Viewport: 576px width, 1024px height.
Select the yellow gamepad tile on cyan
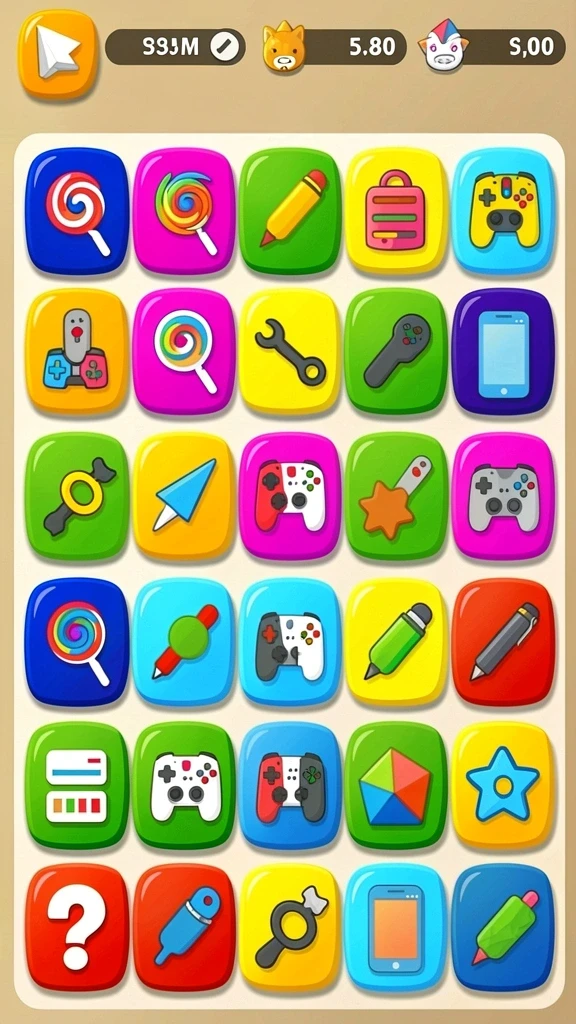click(x=504, y=210)
